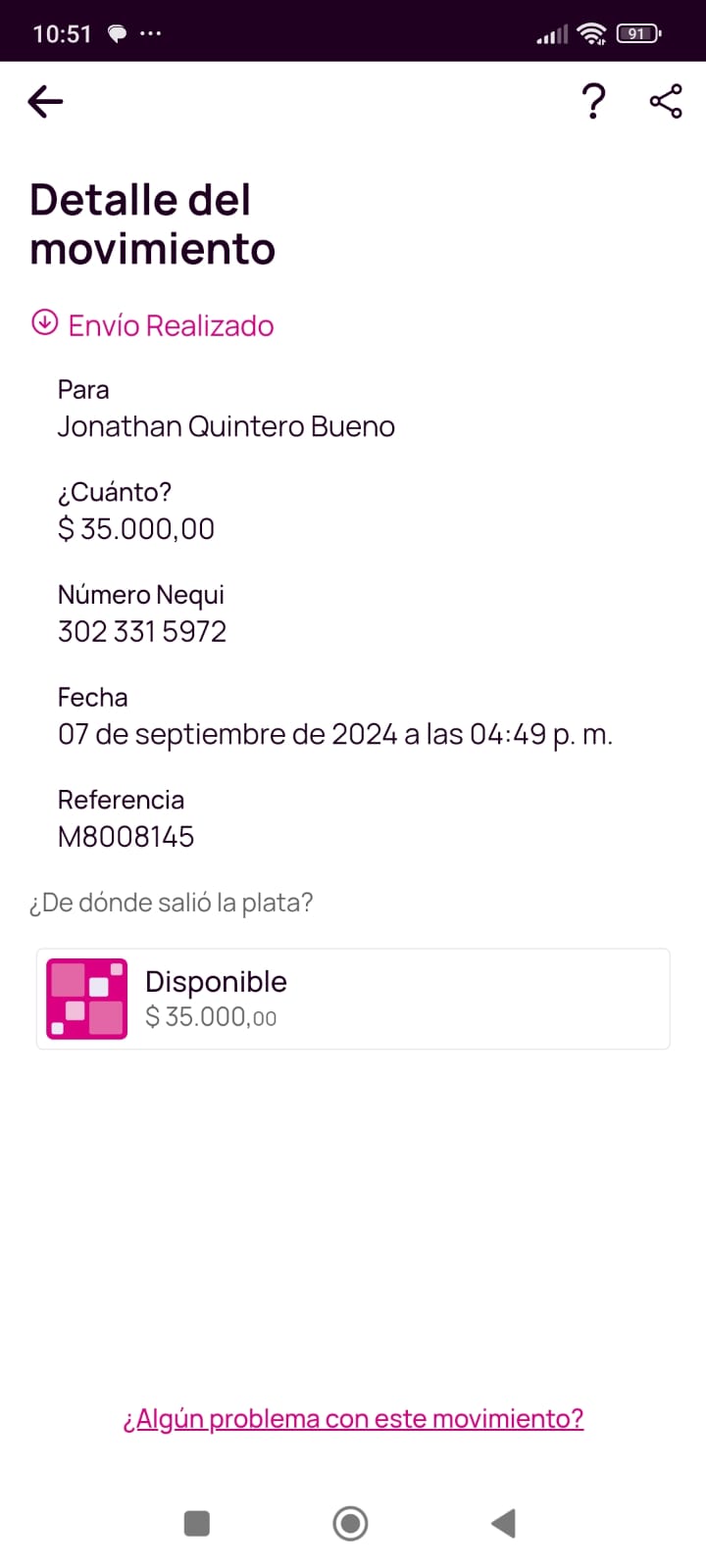Open the Disponible source card
706x1568 pixels.
(353, 999)
